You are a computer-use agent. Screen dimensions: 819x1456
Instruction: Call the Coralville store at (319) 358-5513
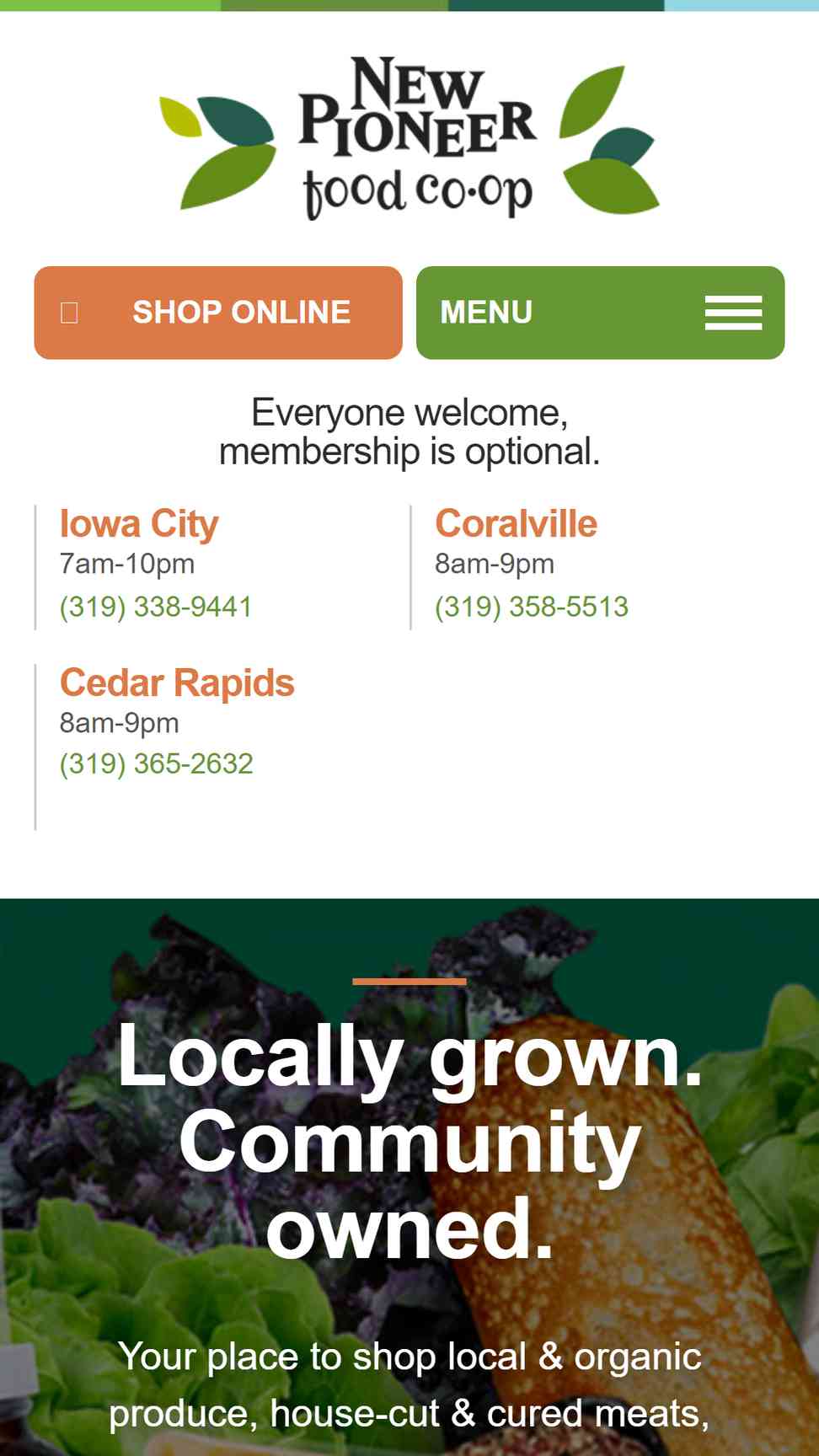coord(532,607)
